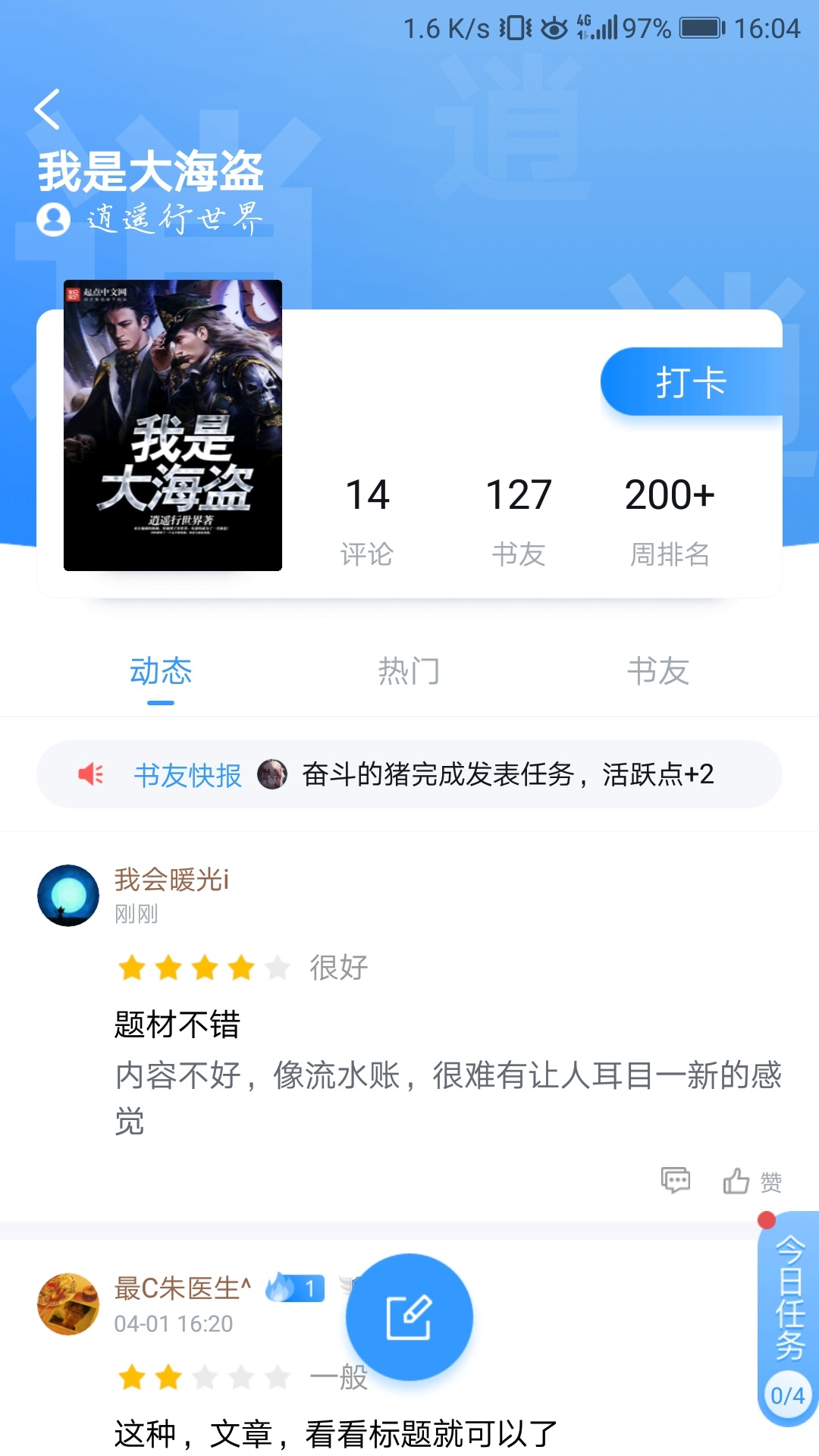Screen dimensions: 819x1456
Task: Open the 我是大海盗 book cover
Action: [x=173, y=425]
